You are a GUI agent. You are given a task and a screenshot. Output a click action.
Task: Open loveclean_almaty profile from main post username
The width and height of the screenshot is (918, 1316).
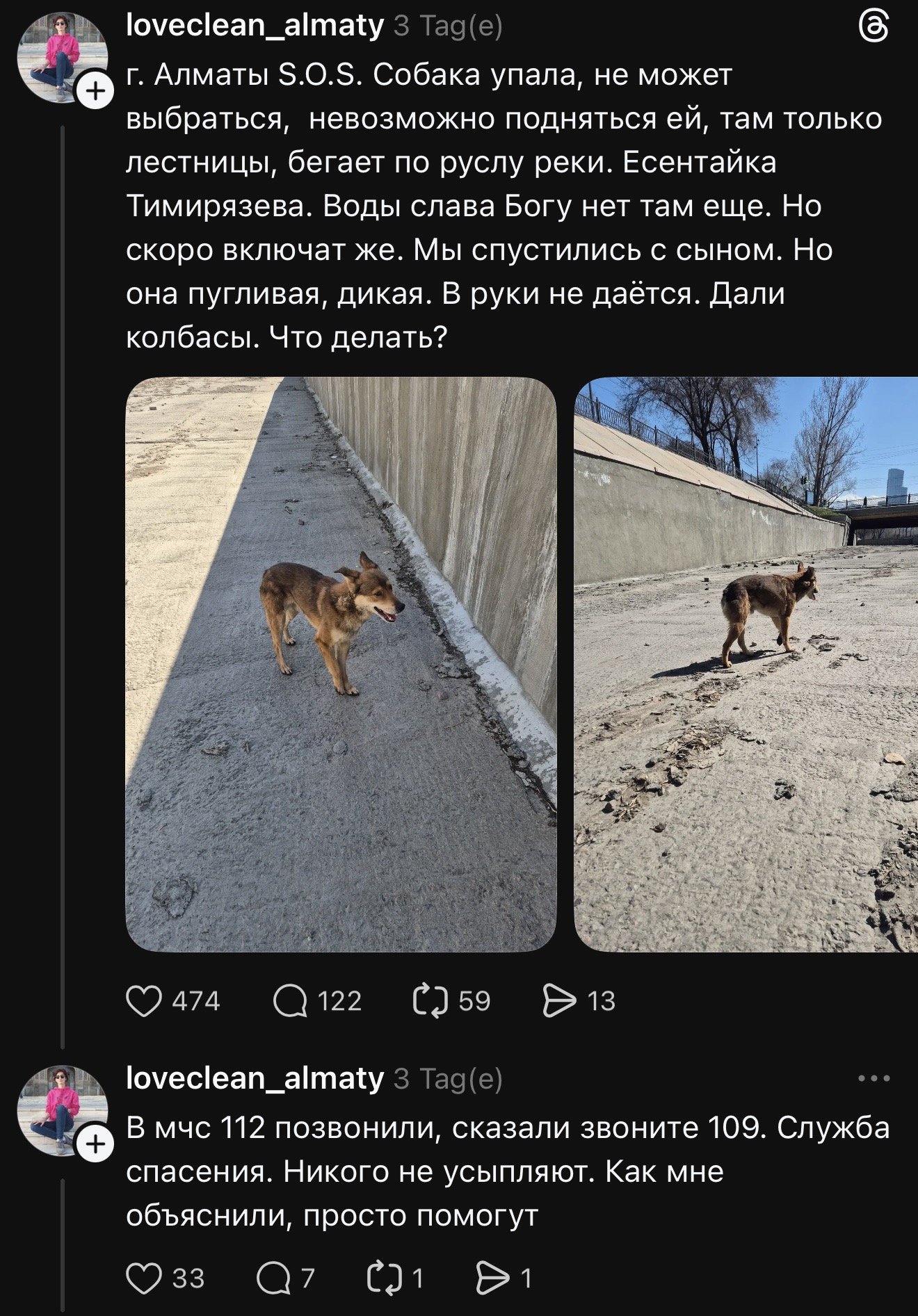(255, 26)
